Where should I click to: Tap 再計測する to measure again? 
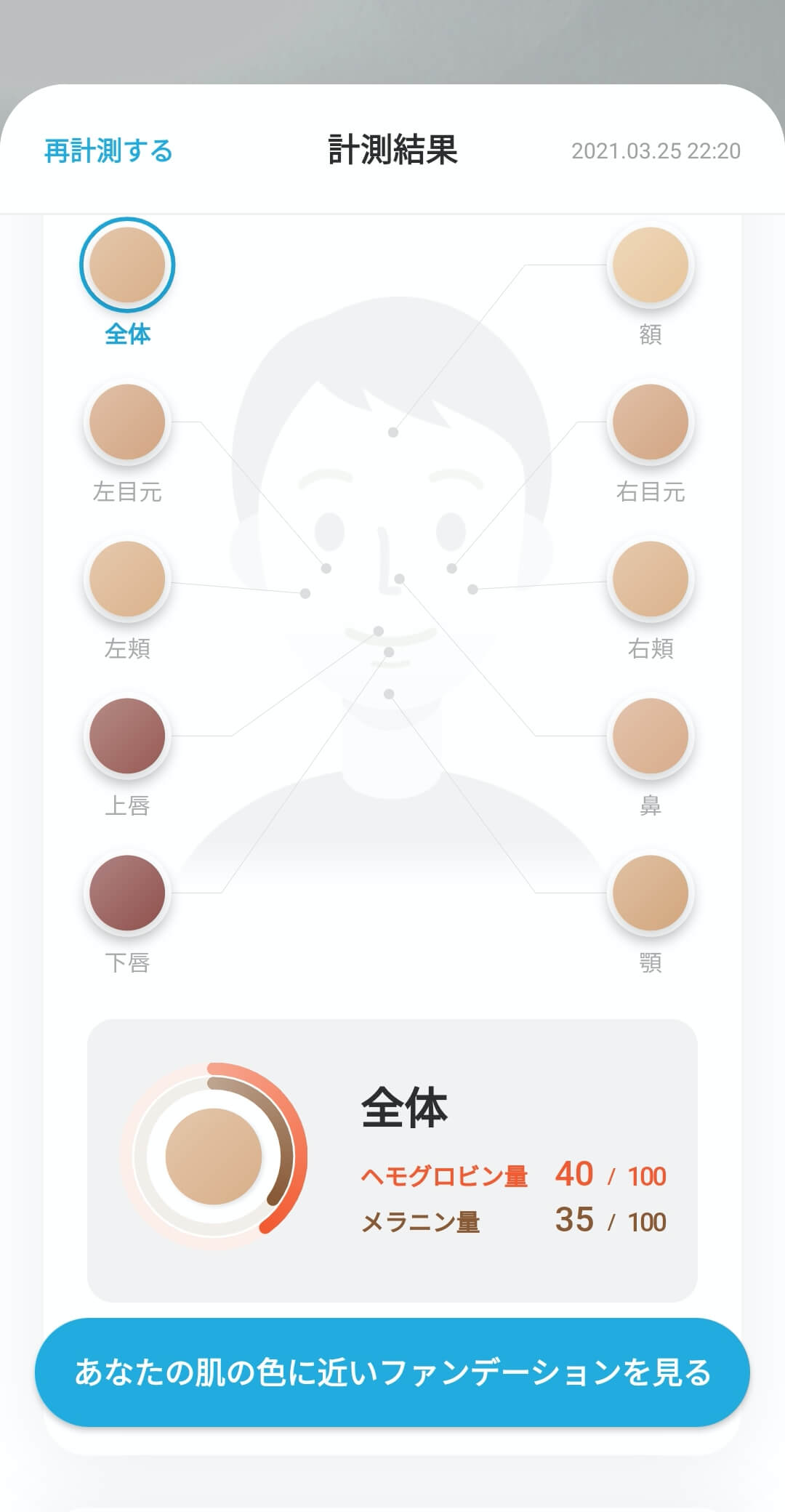coord(108,151)
